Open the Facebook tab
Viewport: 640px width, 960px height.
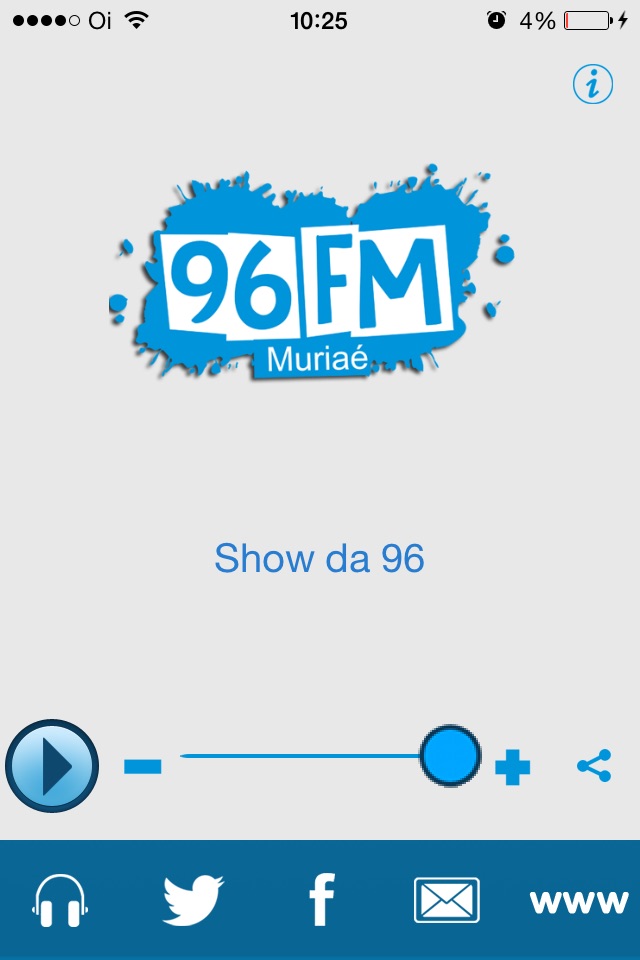pos(322,899)
